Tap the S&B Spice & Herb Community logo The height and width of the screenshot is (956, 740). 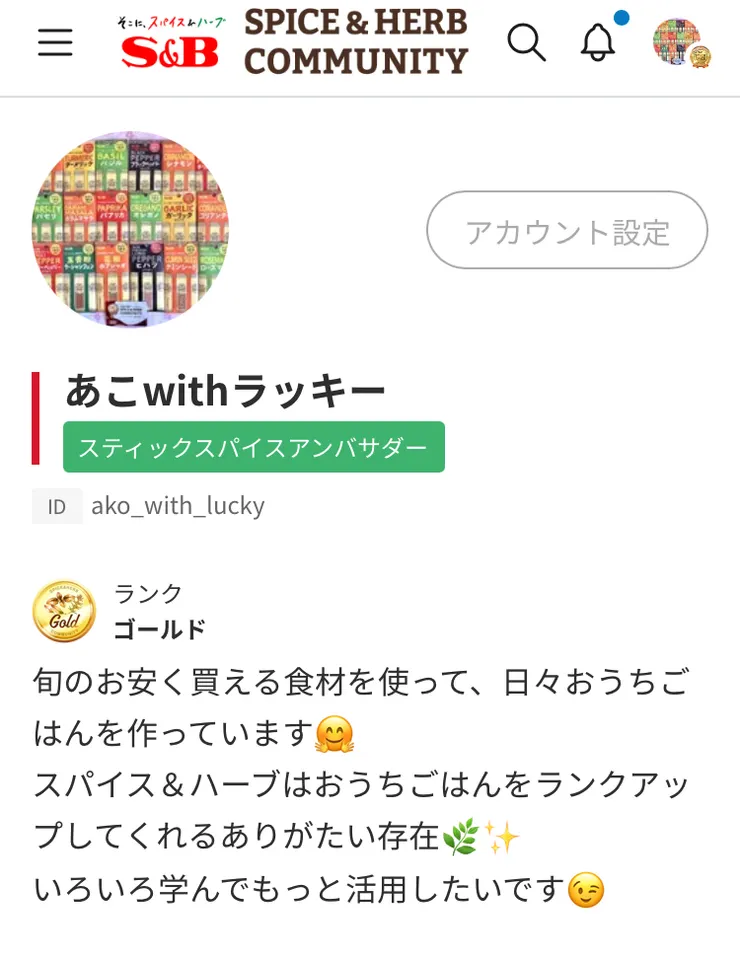pos(294,43)
